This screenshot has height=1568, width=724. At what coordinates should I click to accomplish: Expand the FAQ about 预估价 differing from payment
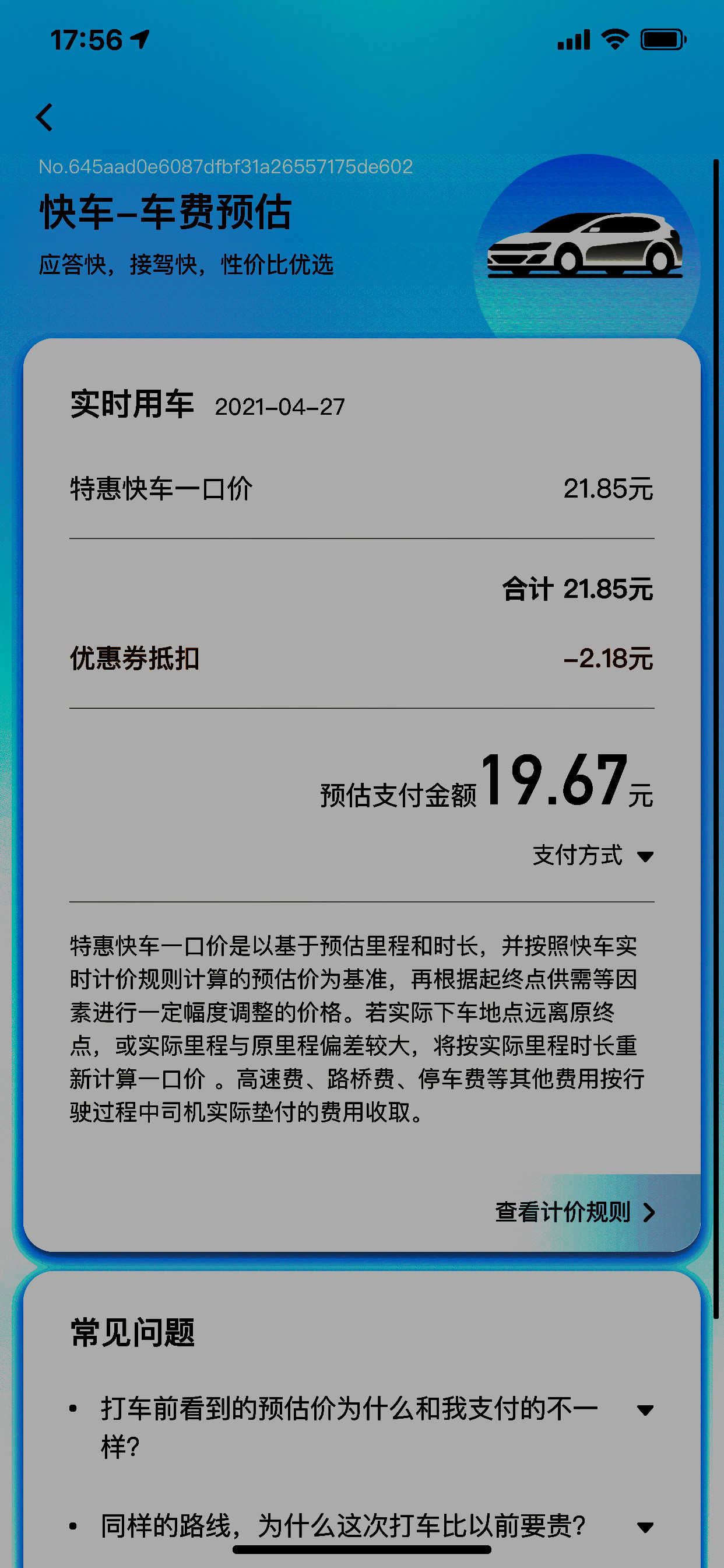click(x=645, y=1410)
